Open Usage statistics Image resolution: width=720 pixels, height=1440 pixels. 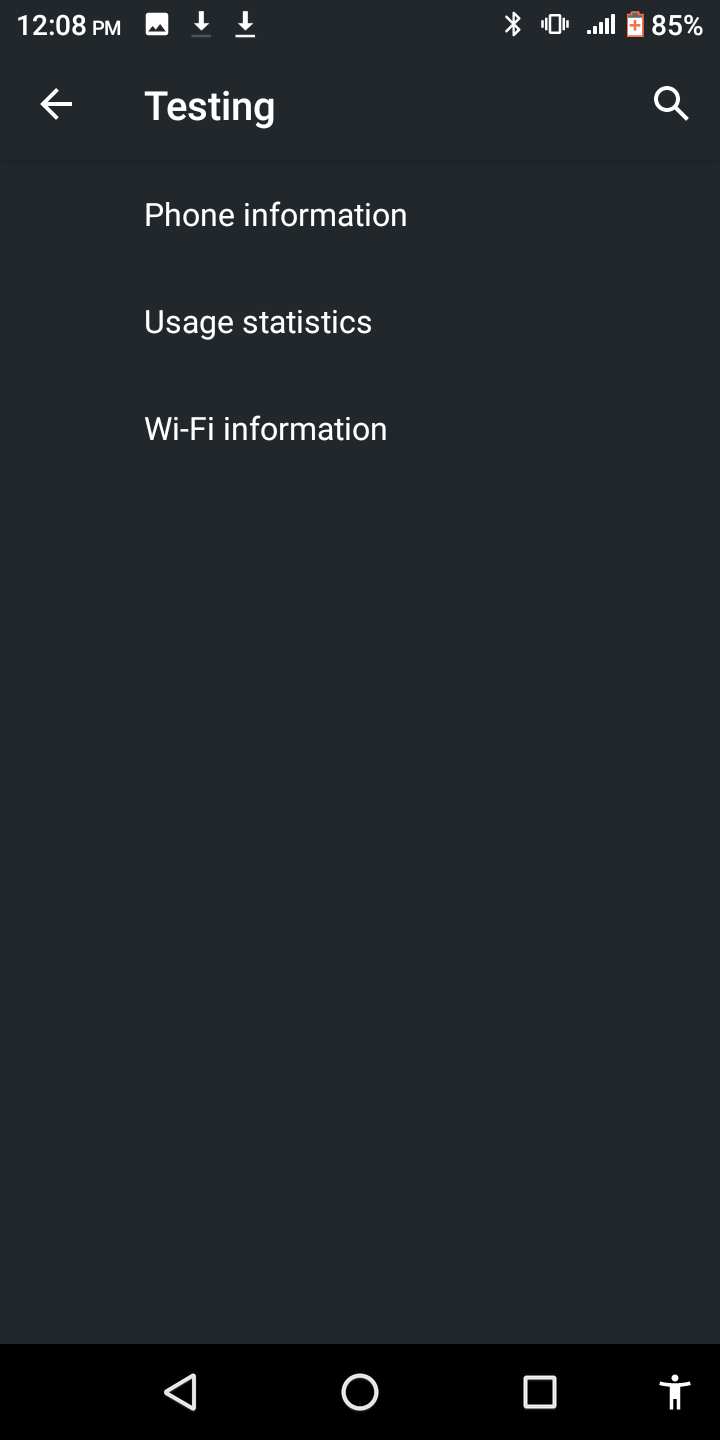(x=258, y=322)
